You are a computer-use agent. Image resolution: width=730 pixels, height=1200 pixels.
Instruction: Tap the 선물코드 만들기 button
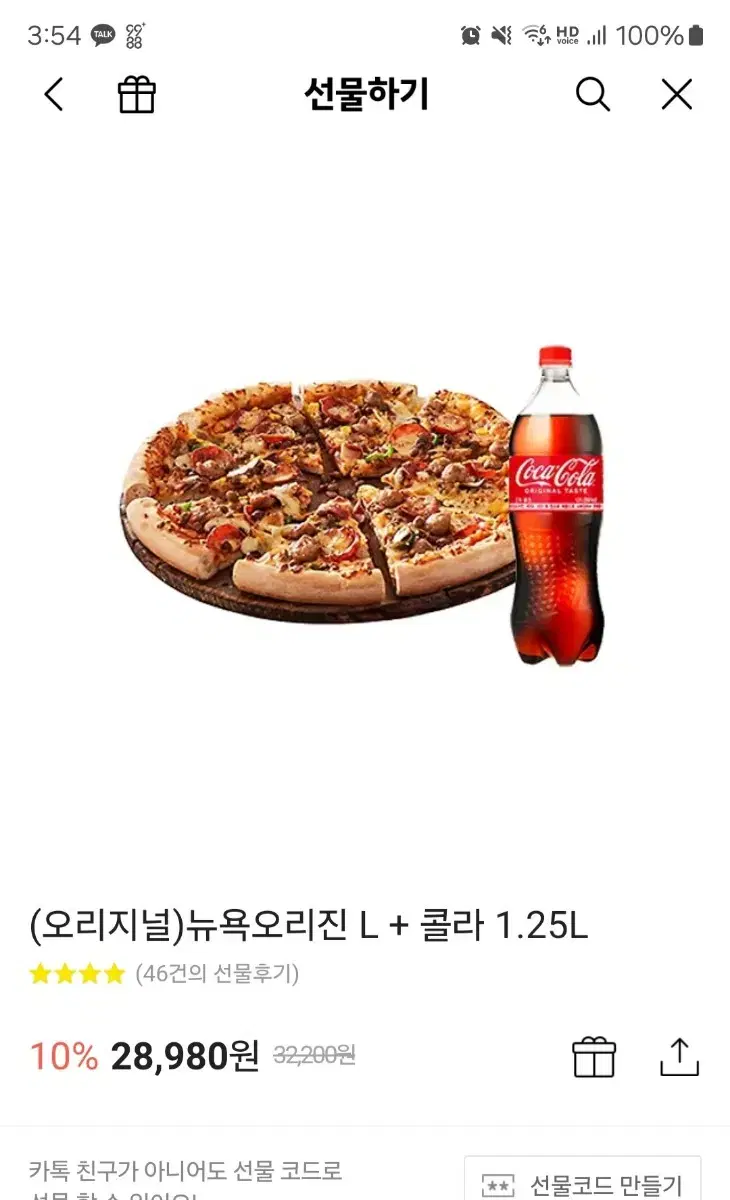[582, 1180]
